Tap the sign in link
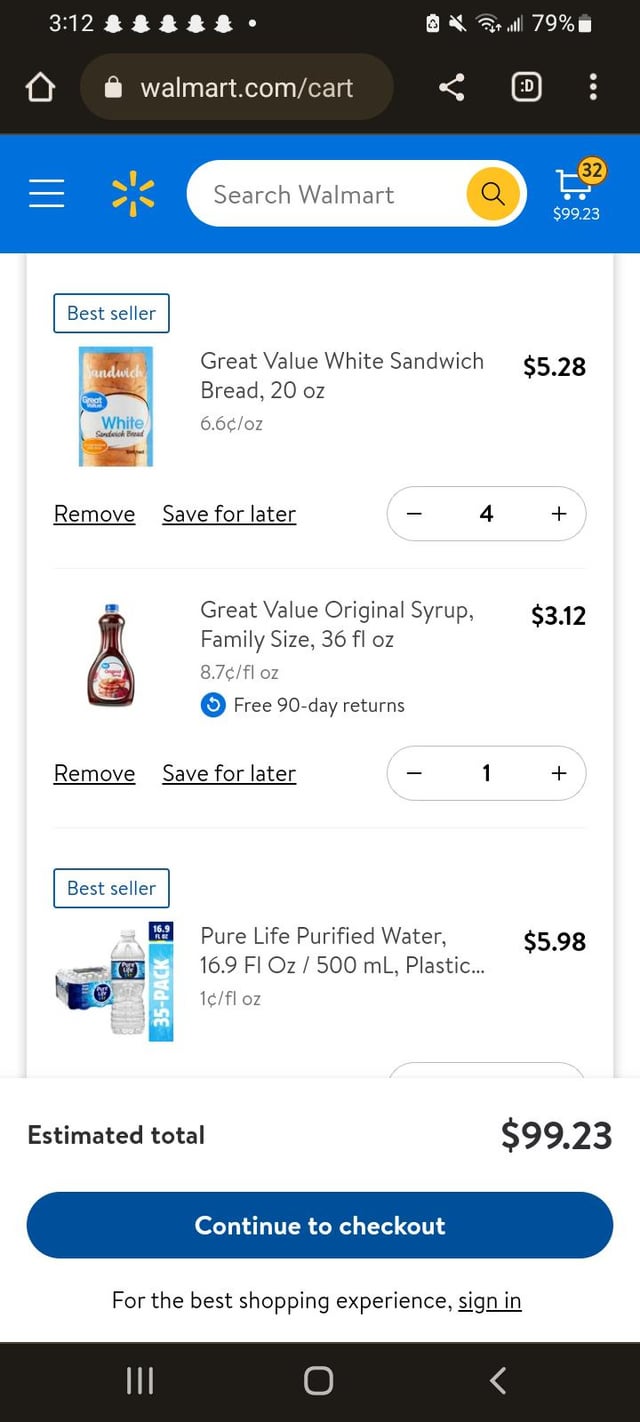The image size is (640, 1422). (490, 1300)
